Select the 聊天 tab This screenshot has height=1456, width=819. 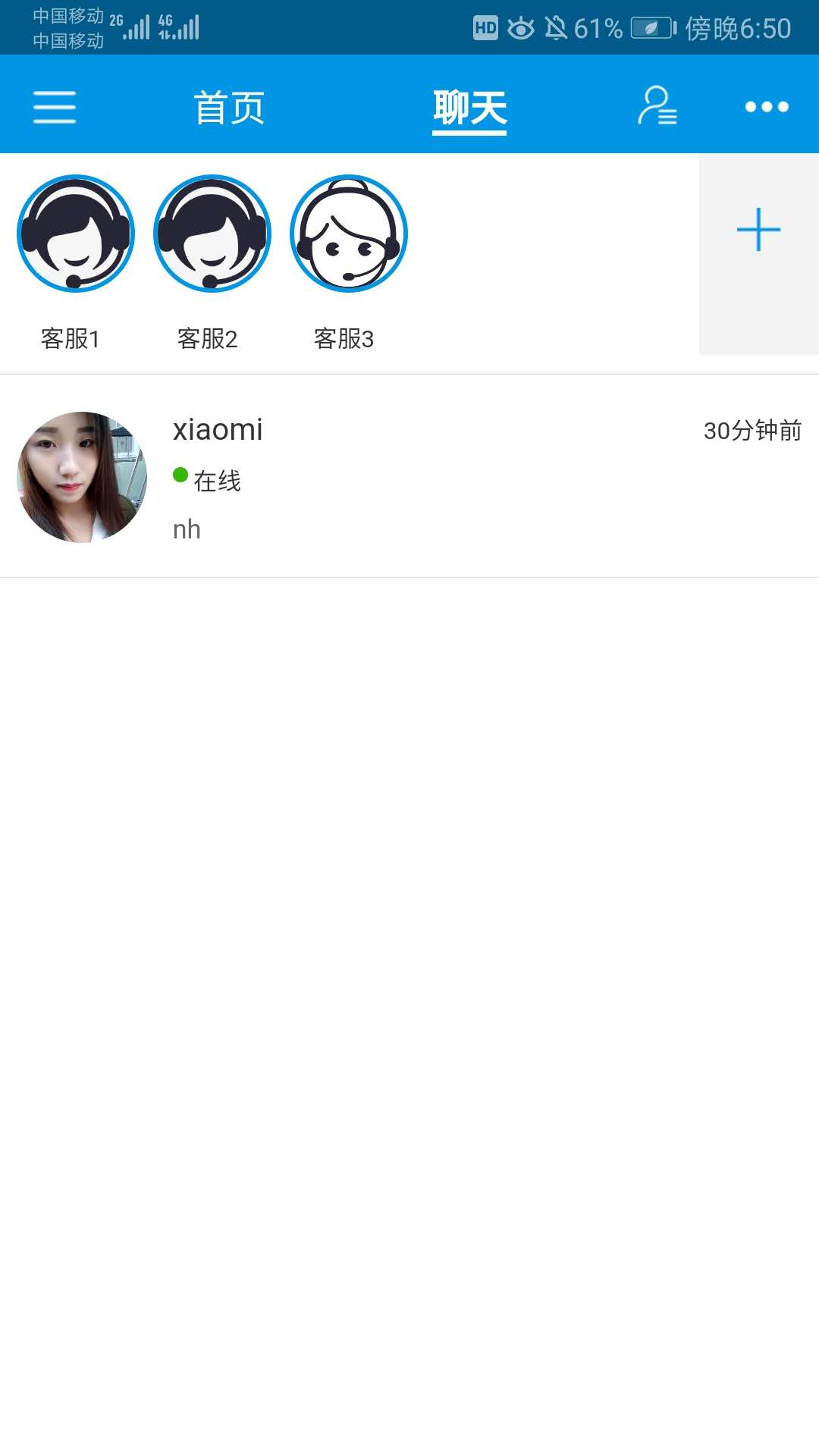point(469,108)
